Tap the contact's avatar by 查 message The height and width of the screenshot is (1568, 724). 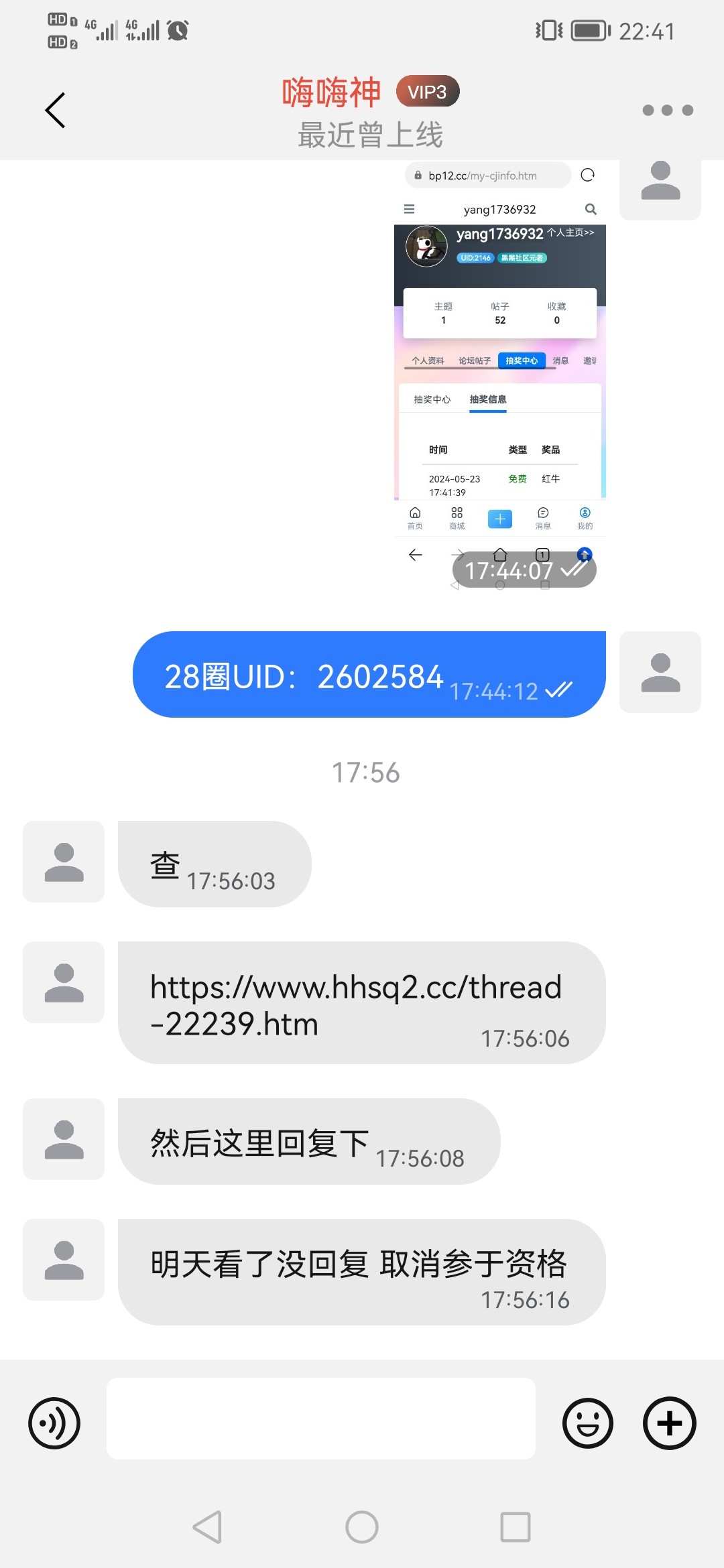click(63, 862)
